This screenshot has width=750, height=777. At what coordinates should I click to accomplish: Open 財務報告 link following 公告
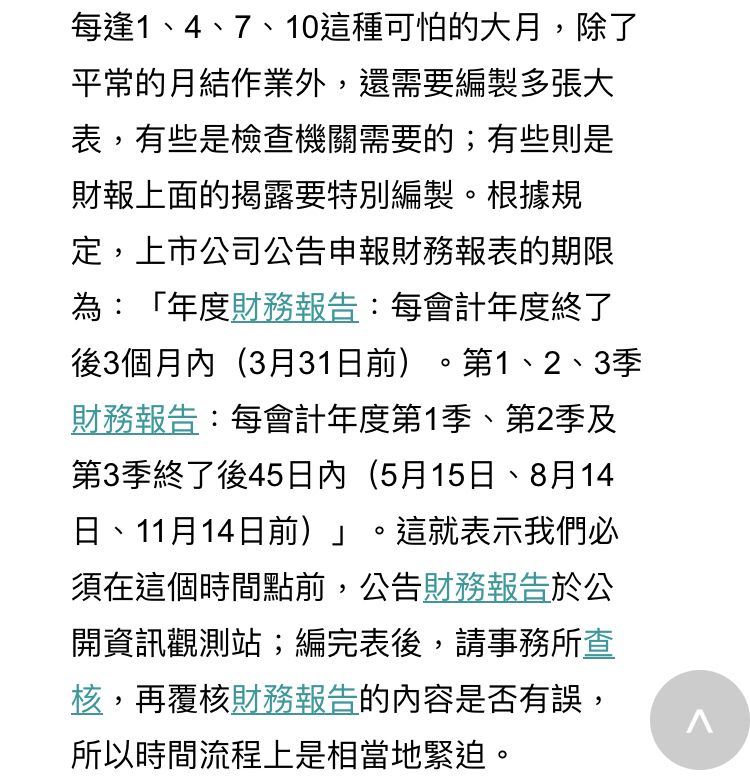[x=486, y=587]
